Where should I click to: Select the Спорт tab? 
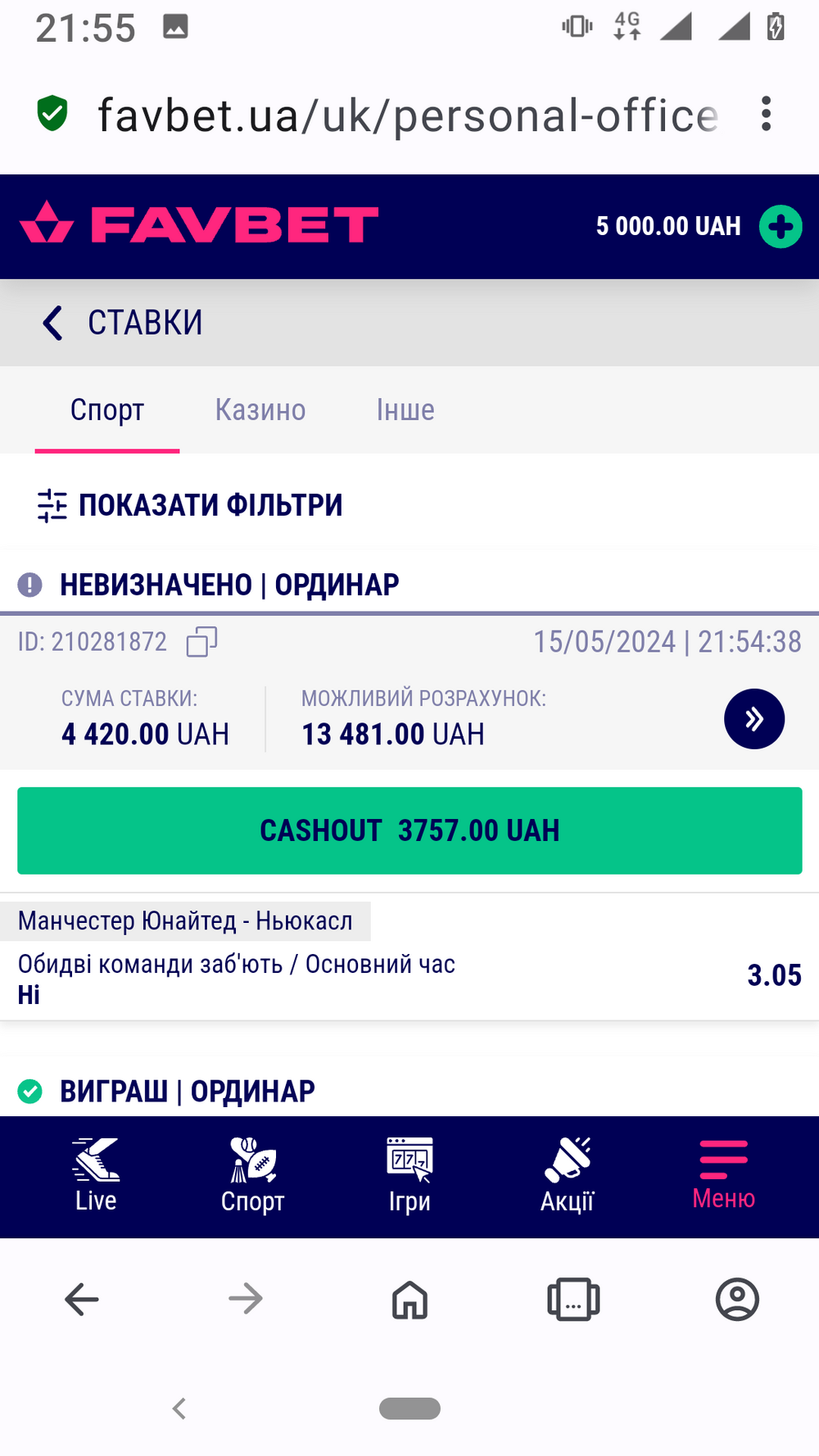click(x=107, y=409)
